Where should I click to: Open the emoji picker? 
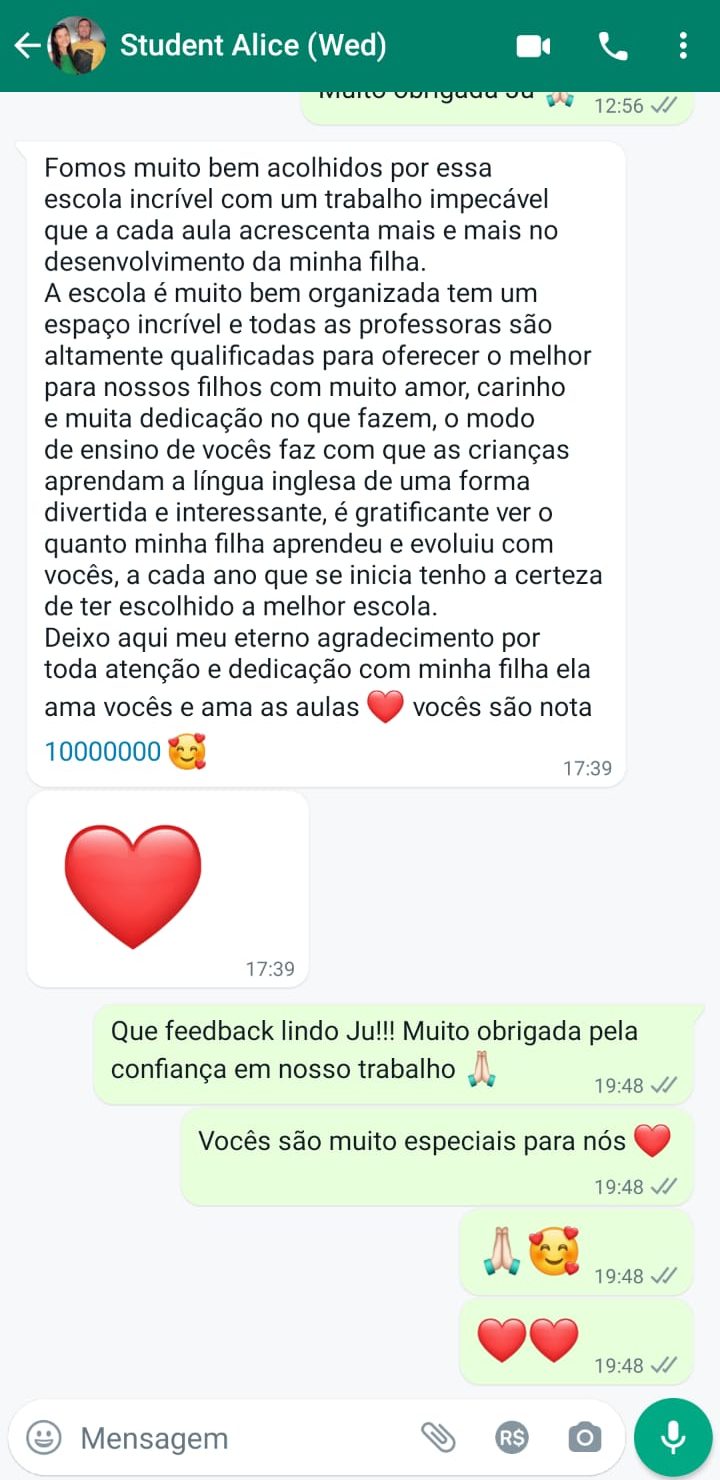point(43,1438)
